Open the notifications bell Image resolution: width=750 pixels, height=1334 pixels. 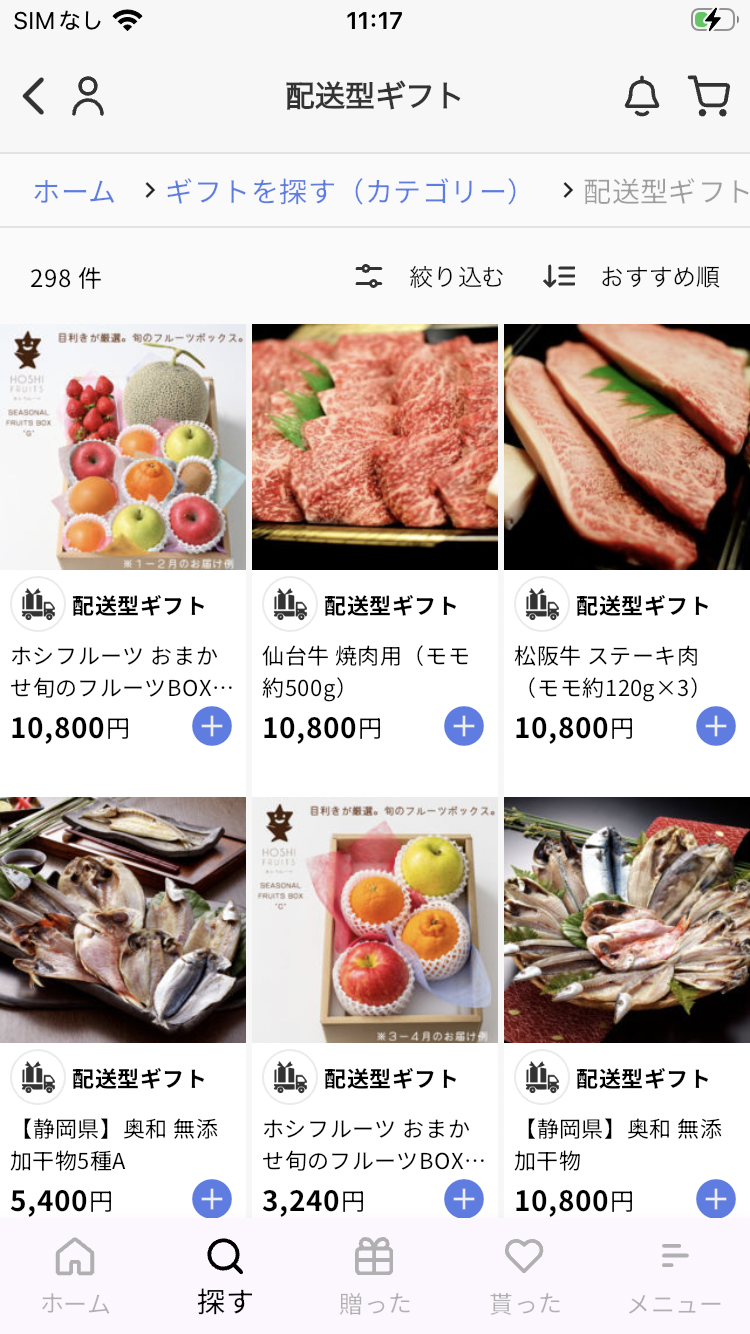(x=642, y=97)
